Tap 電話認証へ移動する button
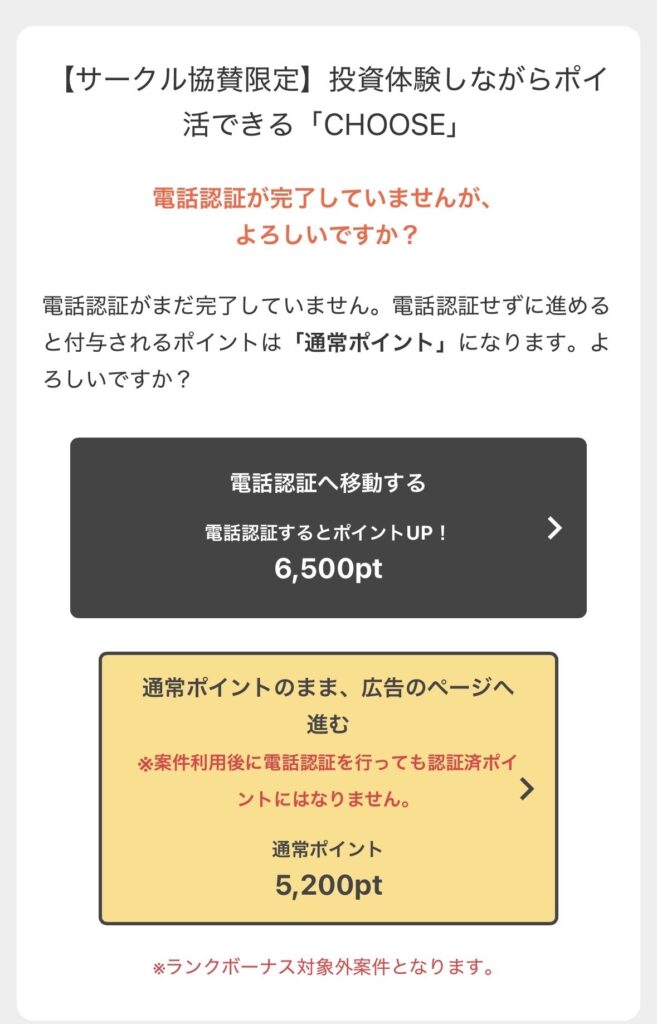 [328, 527]
